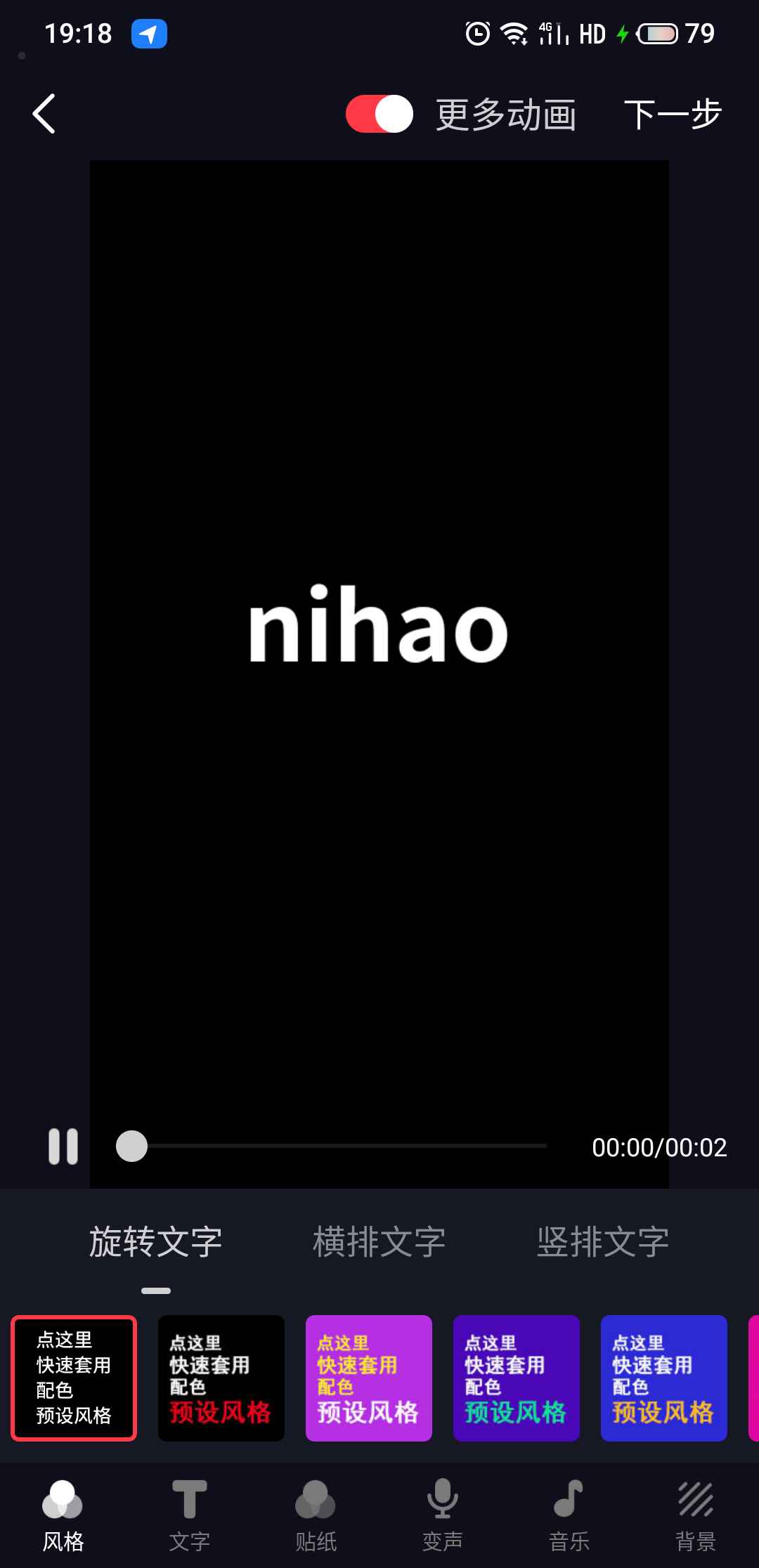
Task: Proceed with 下一步
Action: 673,114
